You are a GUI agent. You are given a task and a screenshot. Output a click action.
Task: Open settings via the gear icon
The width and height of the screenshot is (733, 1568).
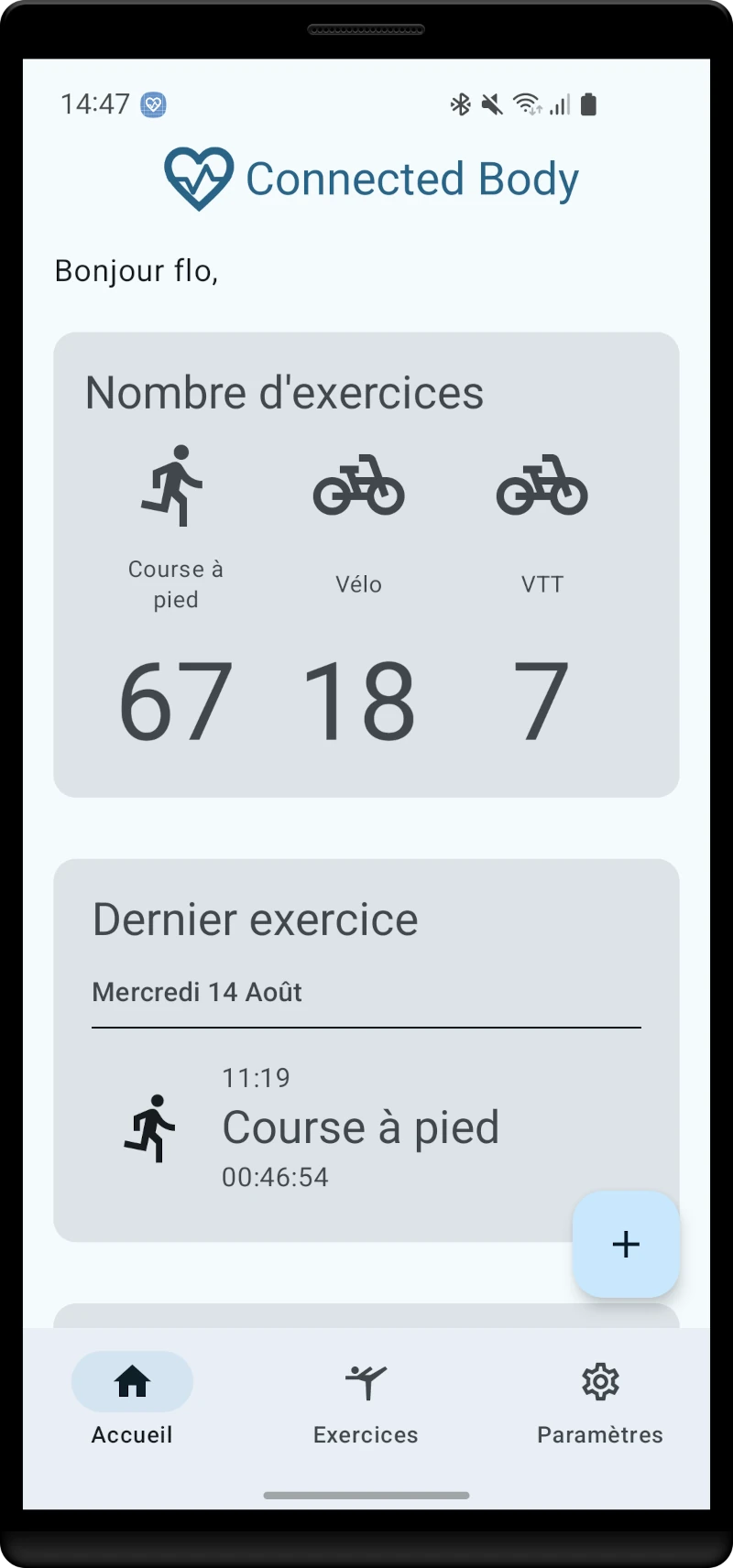point(599,1381)
